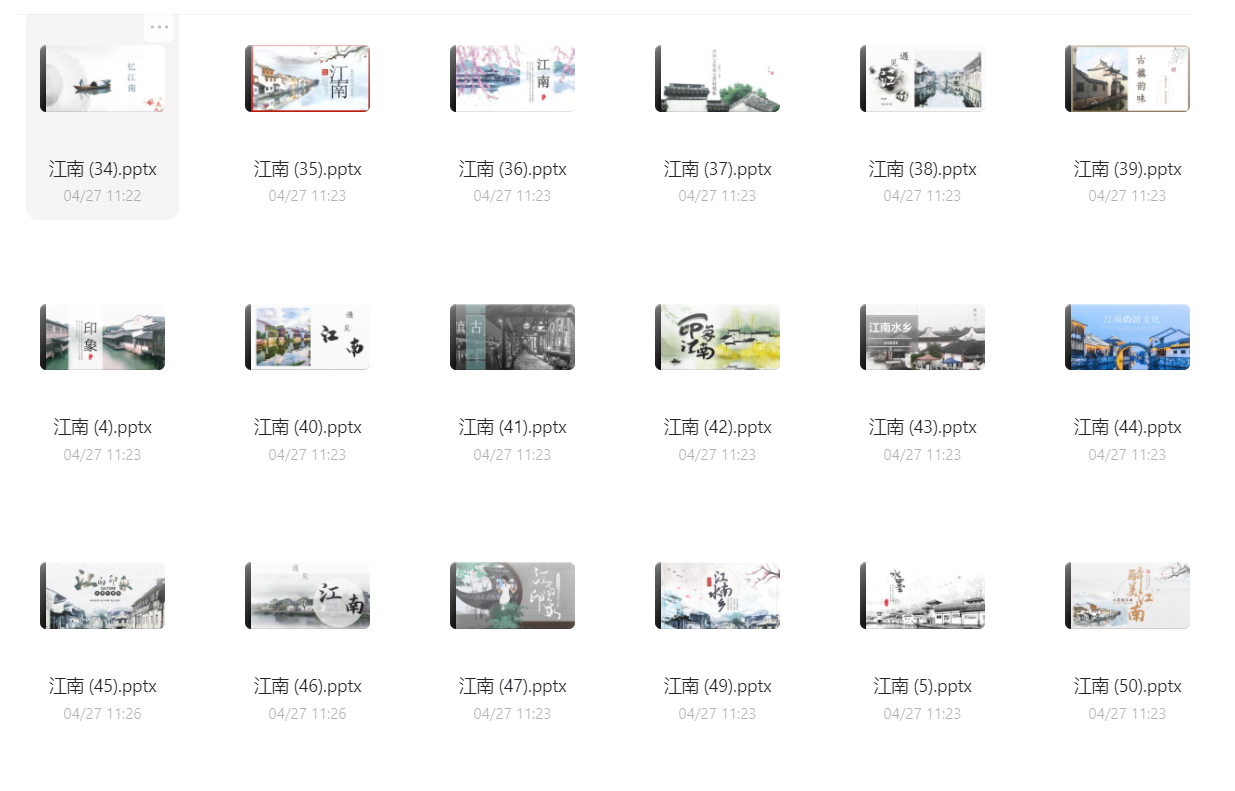This screenshot has height=791, width=1235.
Task: Open the file 江南 (34).pptx
Action: pos(103,79)
